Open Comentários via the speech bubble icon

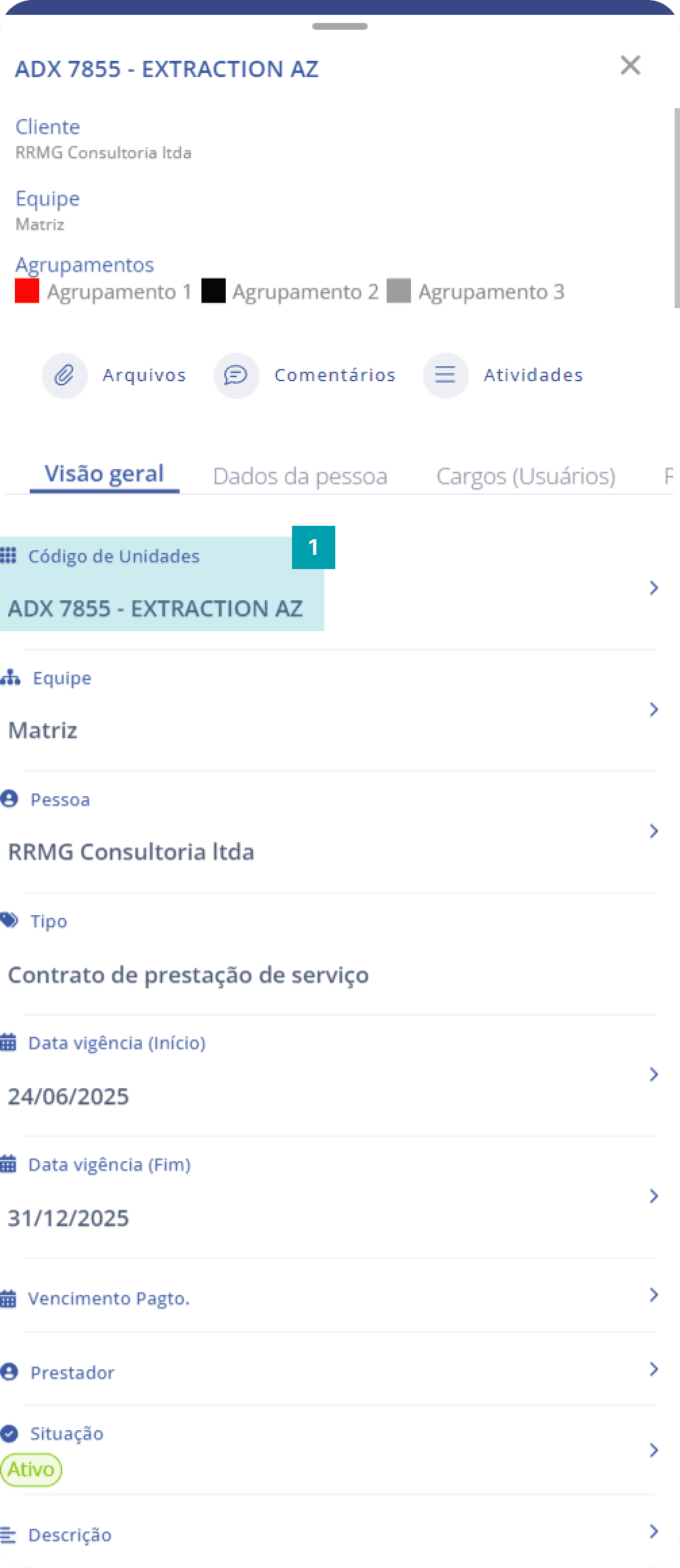tap(236, 375)
